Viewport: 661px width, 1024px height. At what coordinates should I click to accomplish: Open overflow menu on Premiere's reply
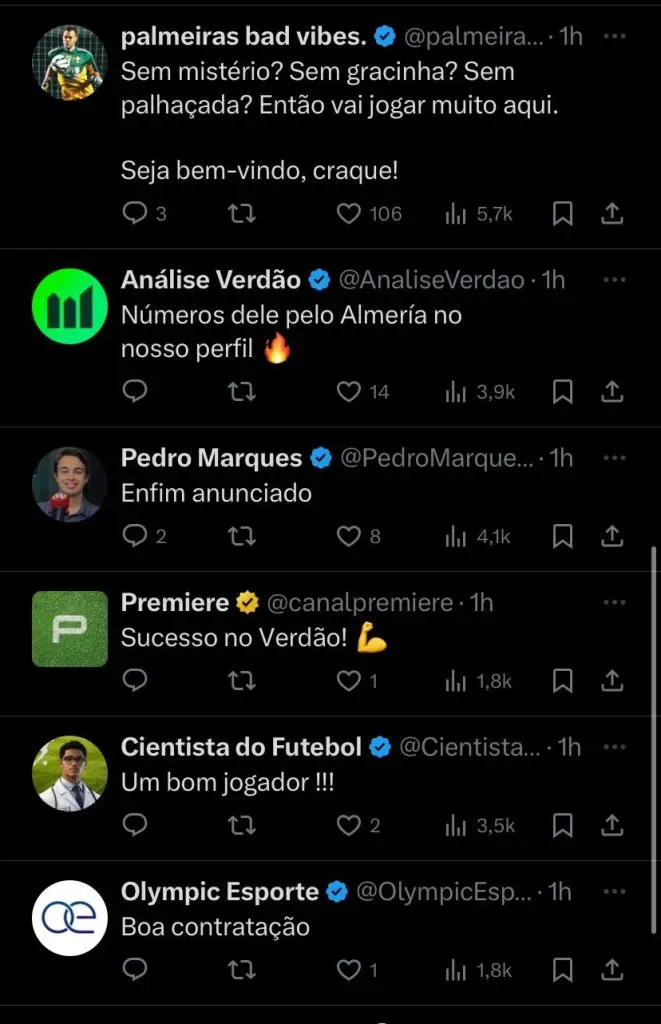tap(614, 603)
